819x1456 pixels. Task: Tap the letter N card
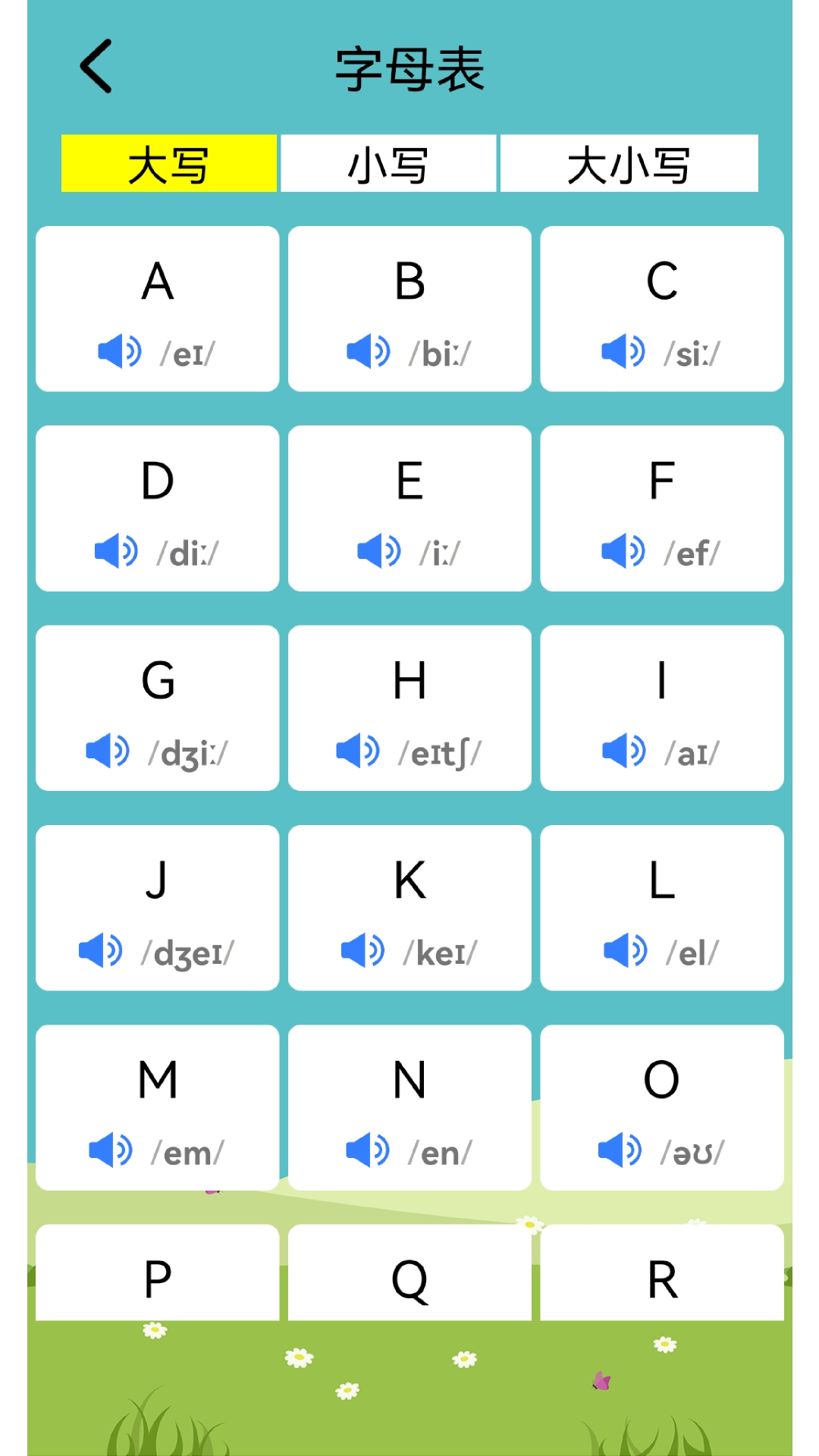pos(409,1107)
